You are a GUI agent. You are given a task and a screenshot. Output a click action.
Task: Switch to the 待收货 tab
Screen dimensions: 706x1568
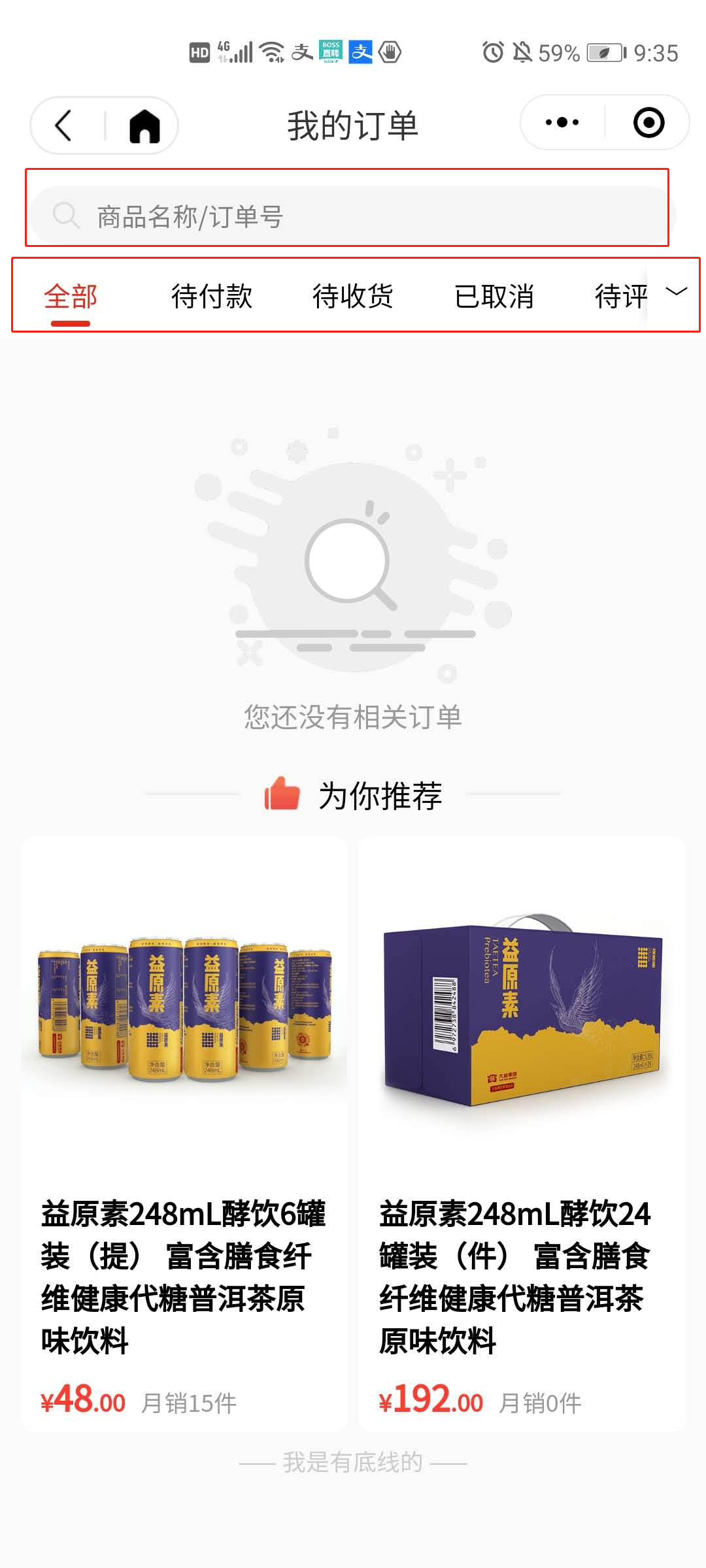tap(352, 297)
